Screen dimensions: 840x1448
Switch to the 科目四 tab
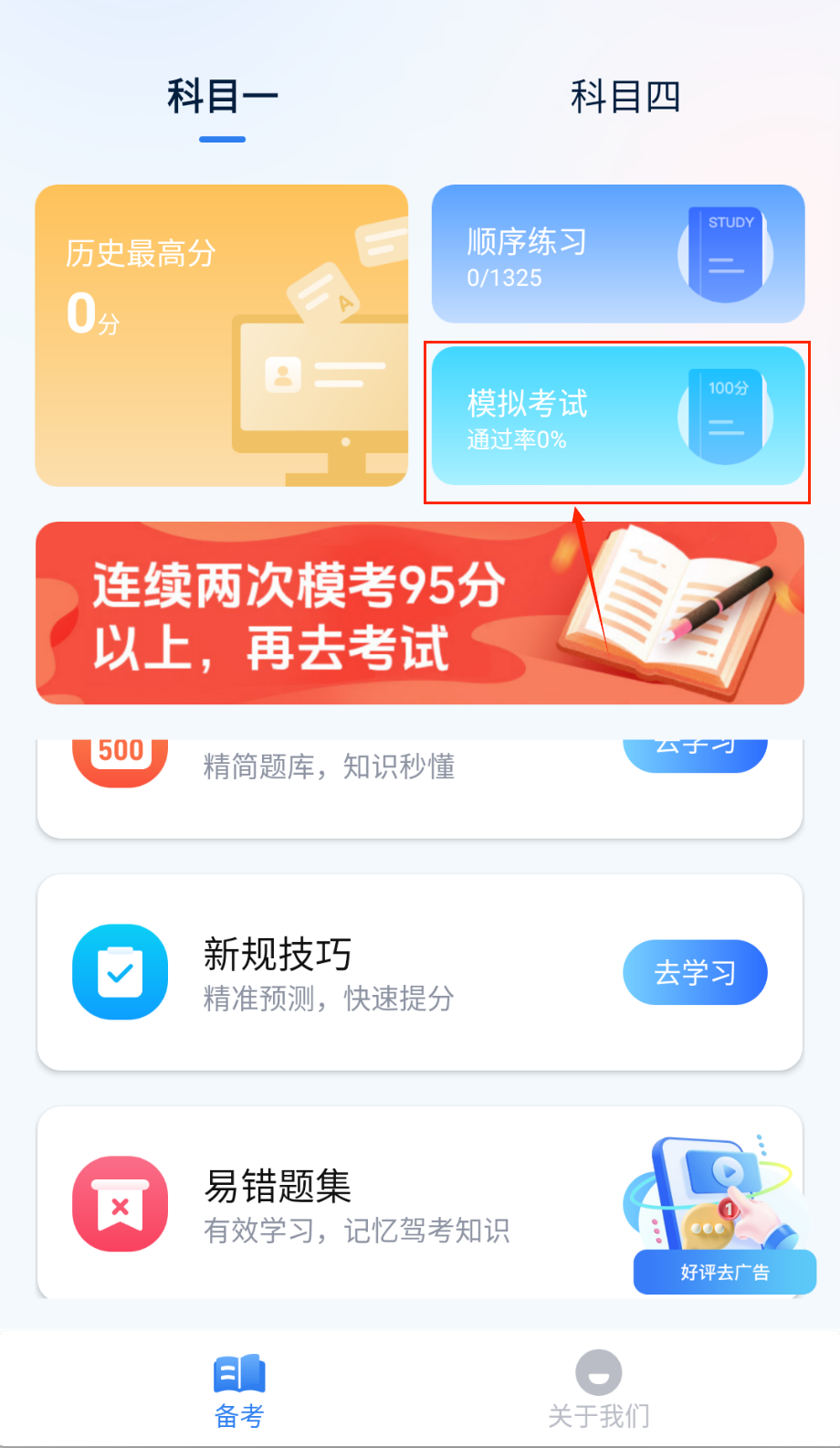tap(625, 97)
